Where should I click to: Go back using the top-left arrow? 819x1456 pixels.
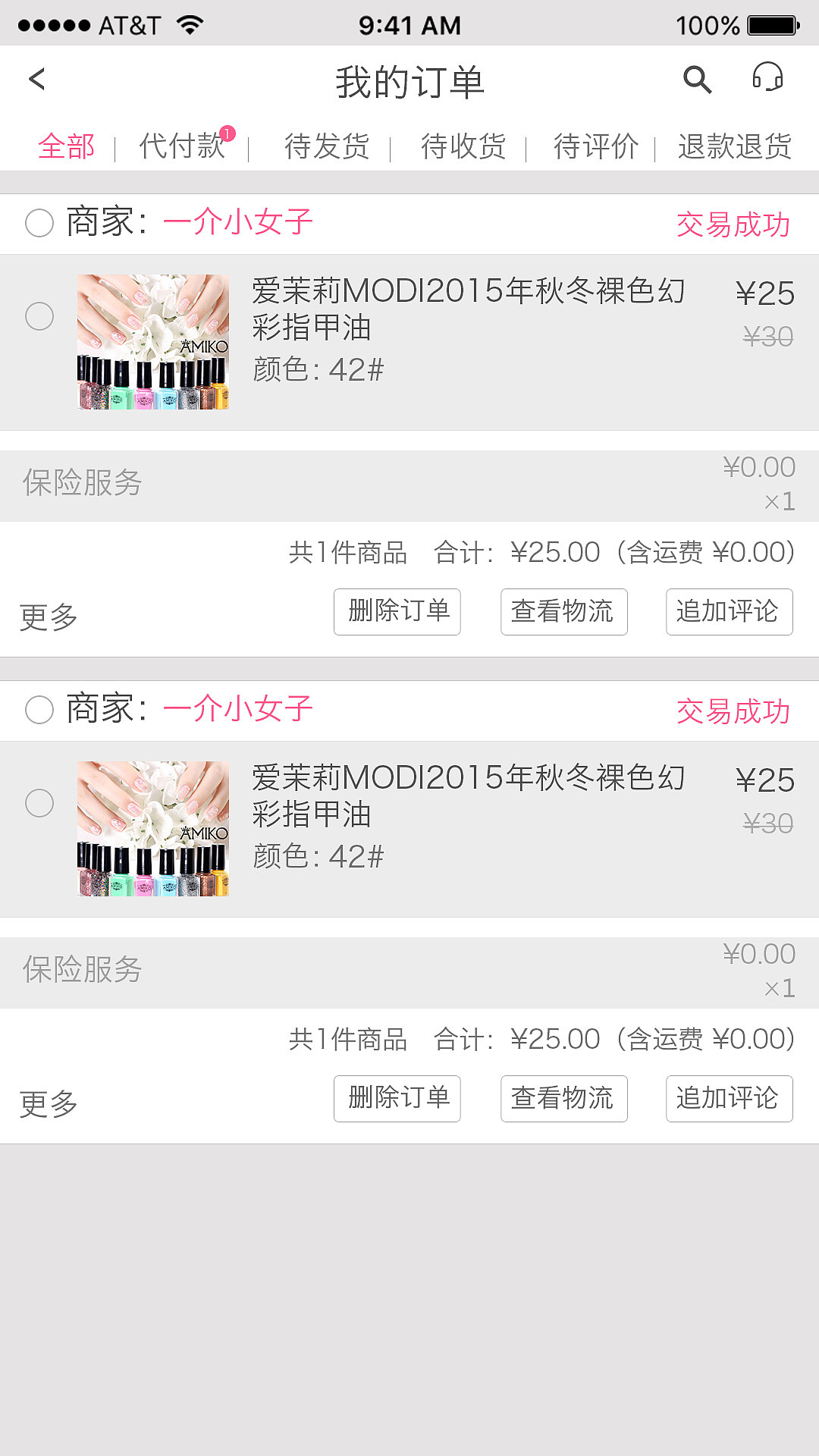[37, 79]
